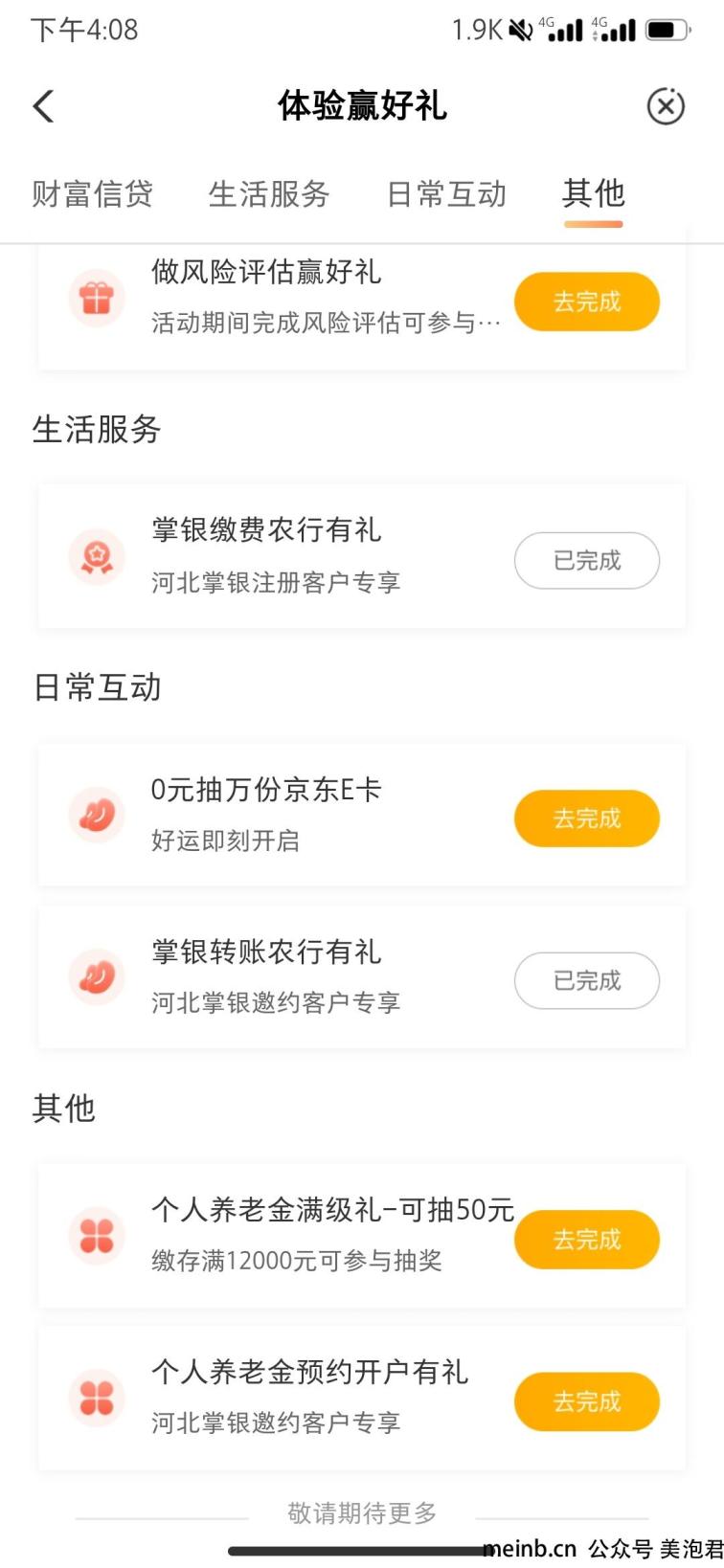The image size is (724, 1568).
Task: Tap 已完成 for 掌银缴费农行有礼
Action: [x=587, y=560]
